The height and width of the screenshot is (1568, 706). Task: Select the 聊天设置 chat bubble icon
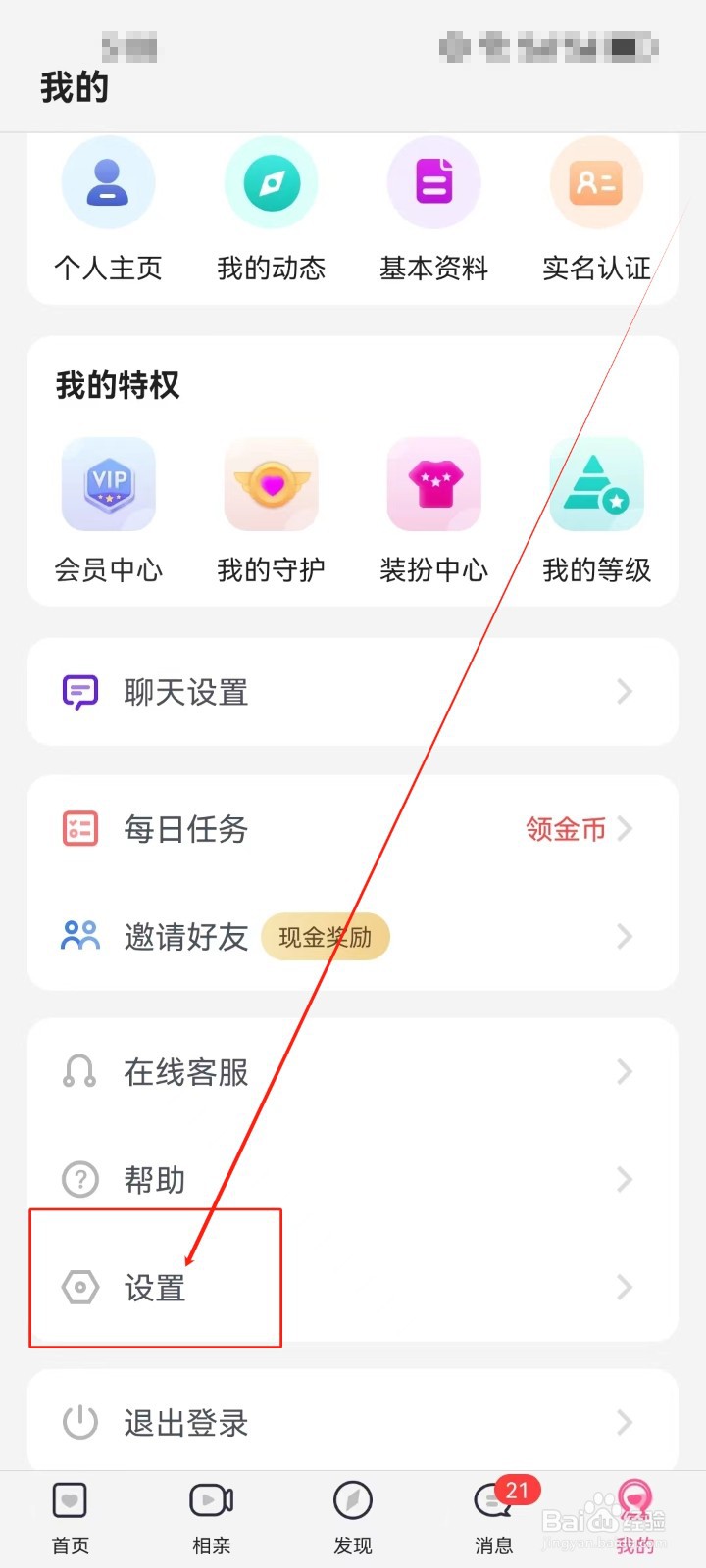[79, 692]
